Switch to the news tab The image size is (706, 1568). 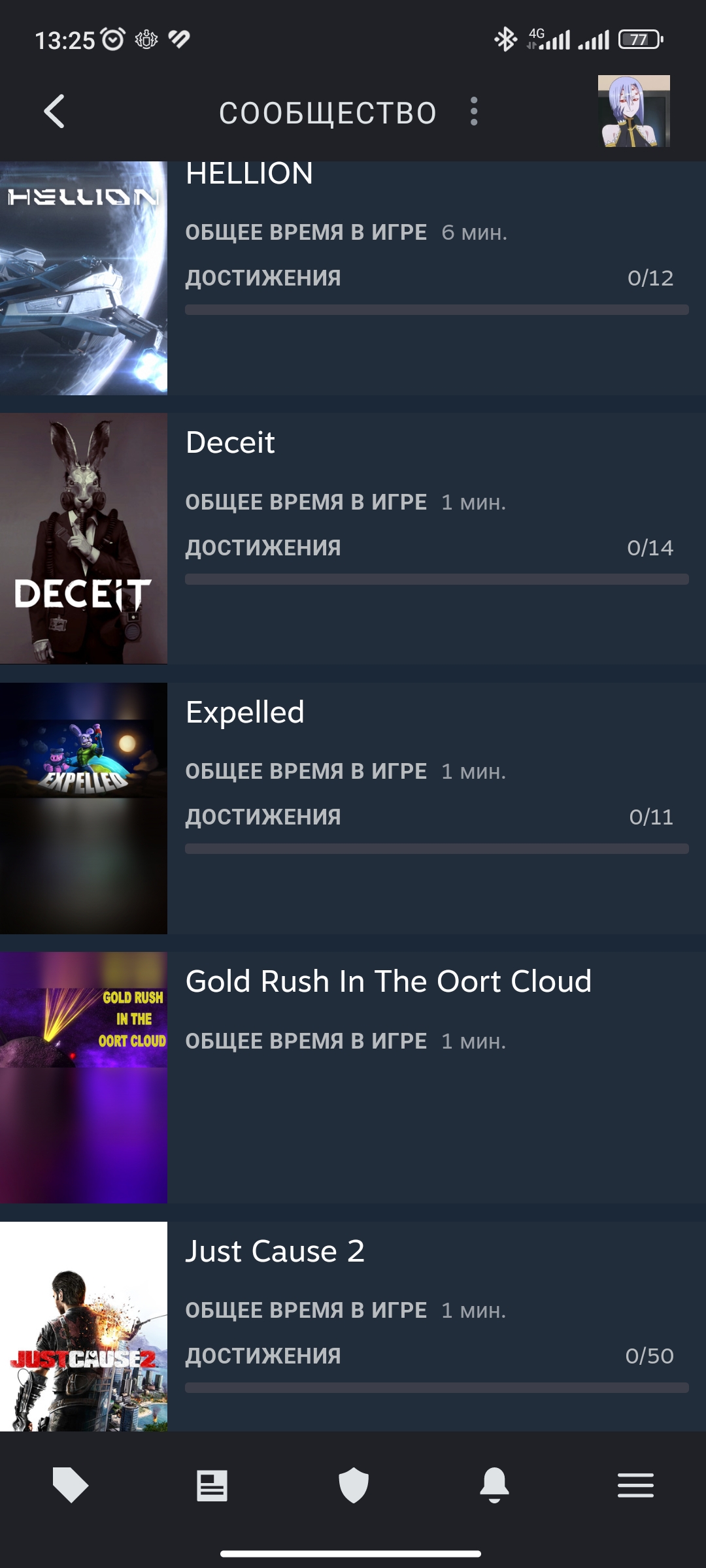tap(212, 1485)
